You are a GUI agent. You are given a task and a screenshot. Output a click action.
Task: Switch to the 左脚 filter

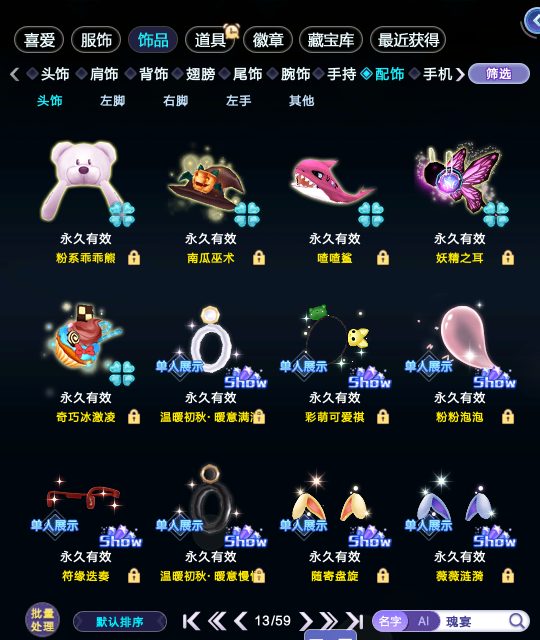[113, 101]
